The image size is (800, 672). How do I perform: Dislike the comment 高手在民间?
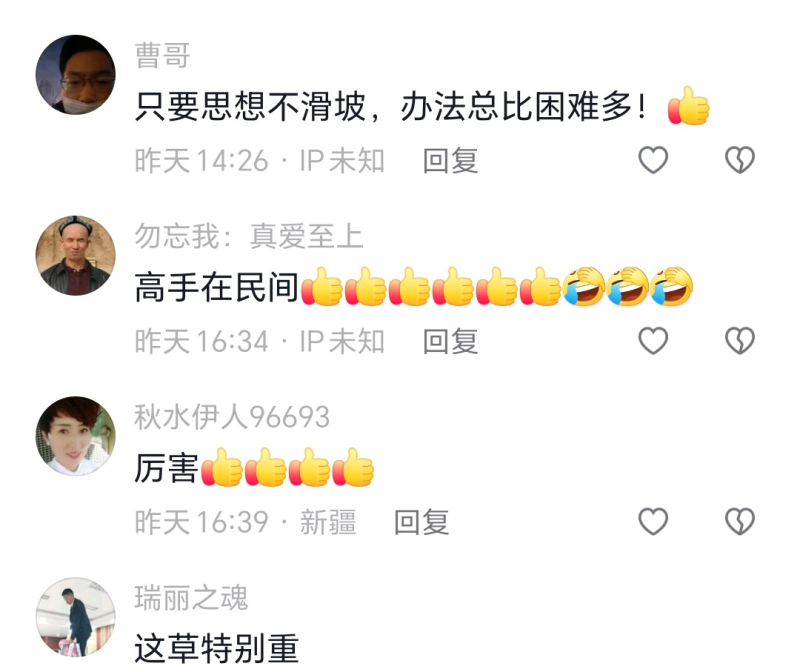click(x=739, y=341)
